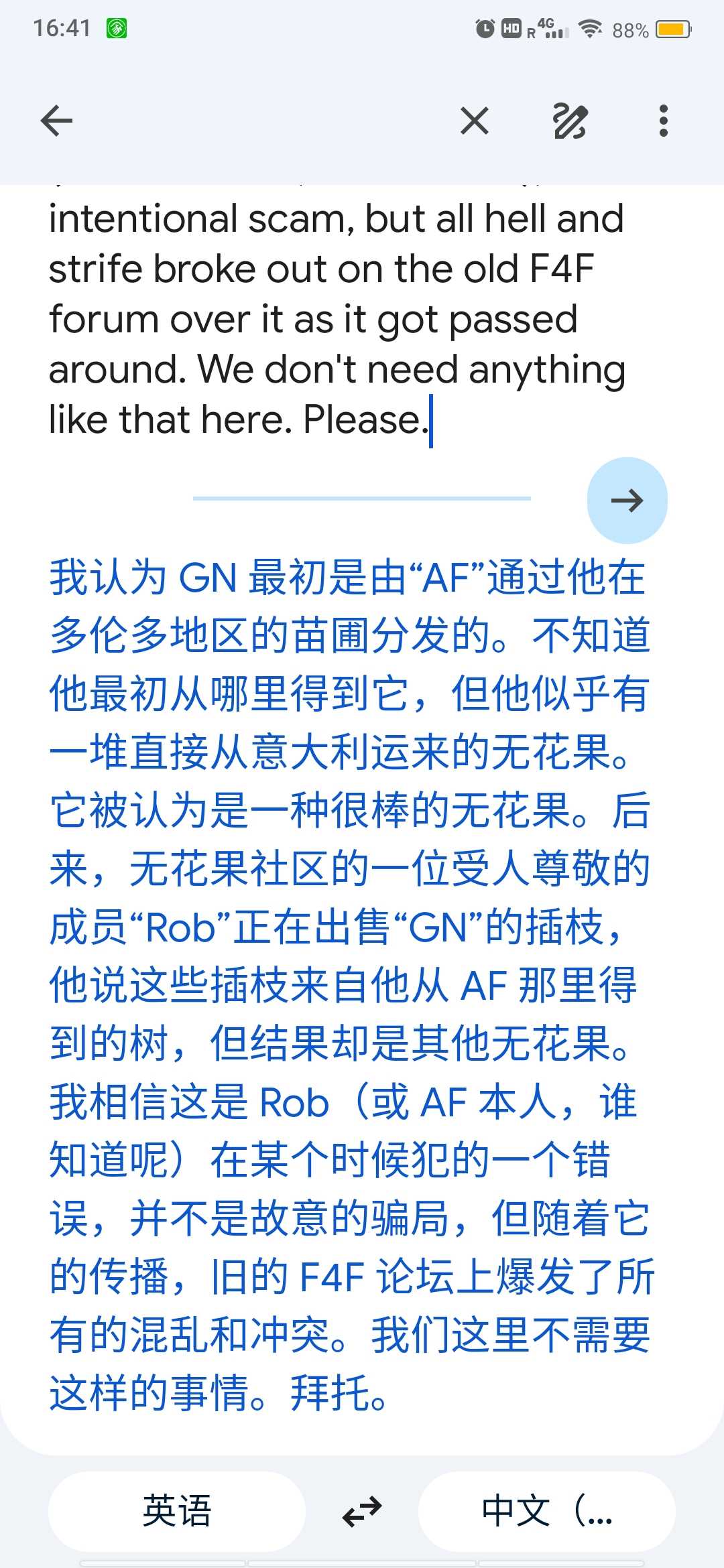Clear the entered English text
Viewport: 724px width, 1568px height.
[x=475, y=121]
